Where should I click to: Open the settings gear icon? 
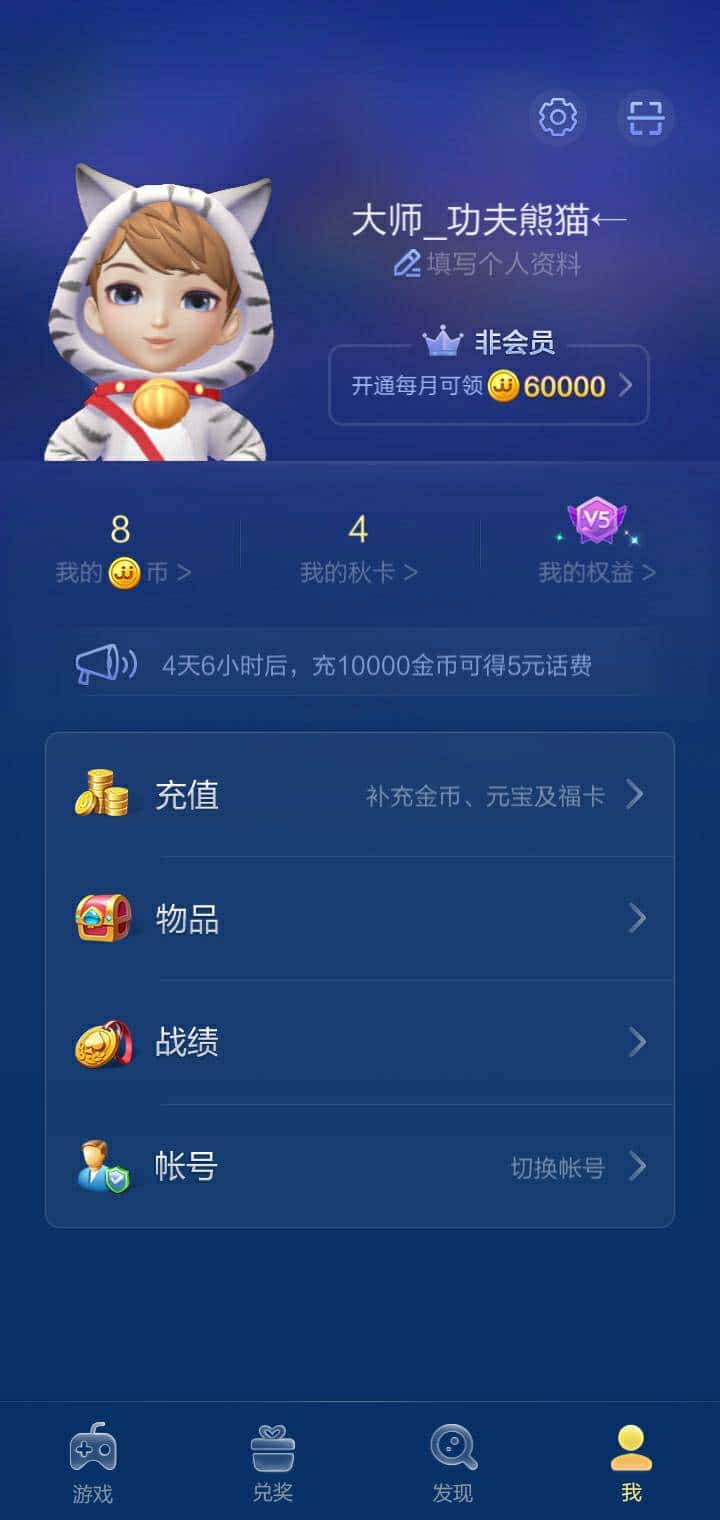[558, 117]
